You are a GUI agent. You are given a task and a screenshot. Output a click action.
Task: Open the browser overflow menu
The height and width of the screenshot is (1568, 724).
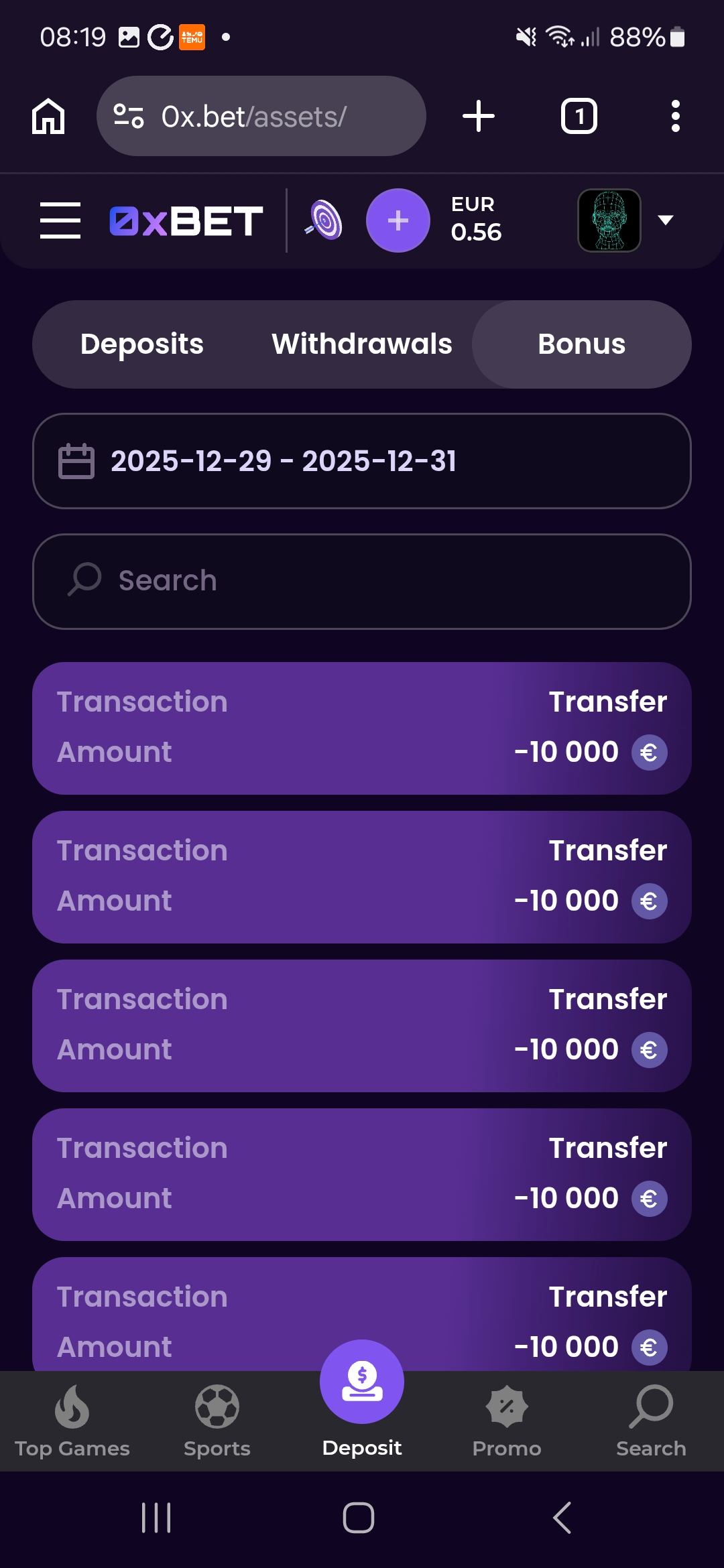tap(675, 117)
